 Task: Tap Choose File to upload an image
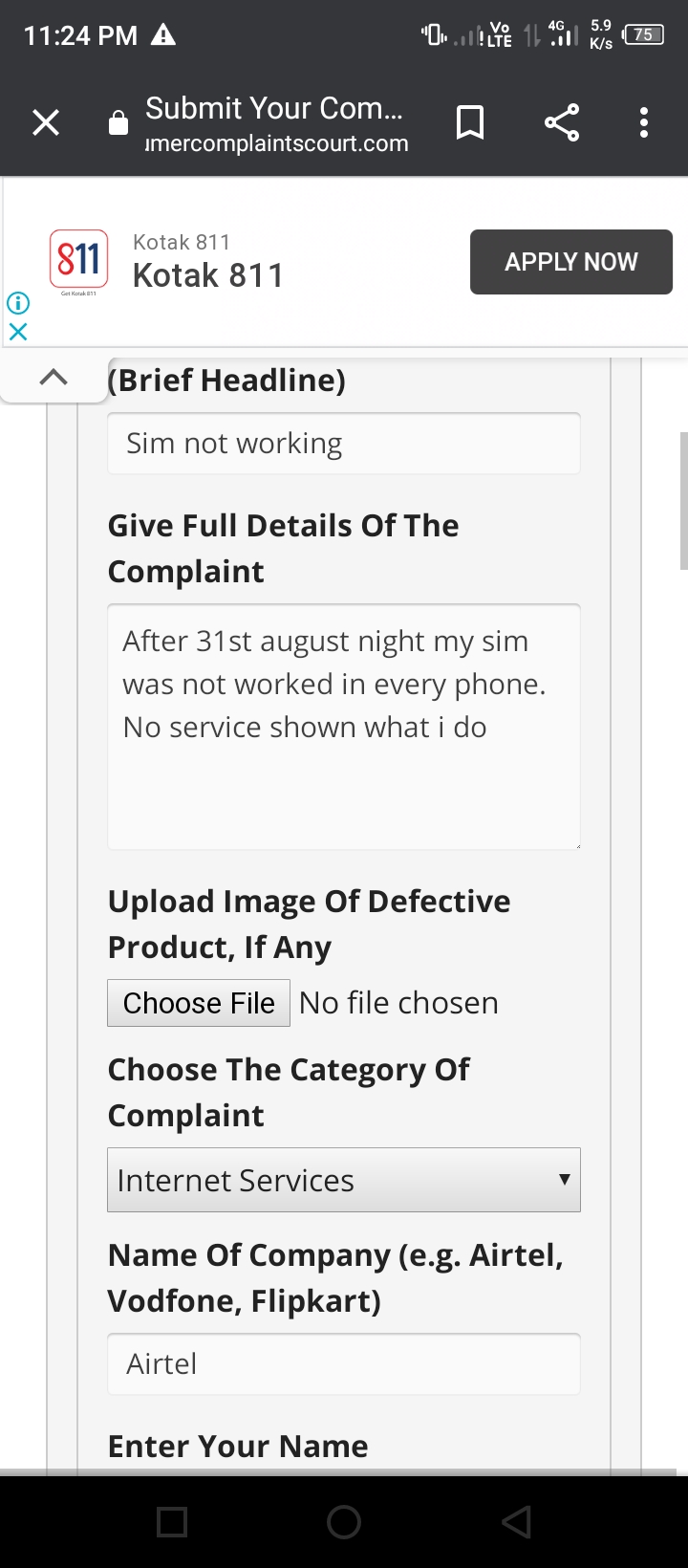click(x=199, y=1003)
